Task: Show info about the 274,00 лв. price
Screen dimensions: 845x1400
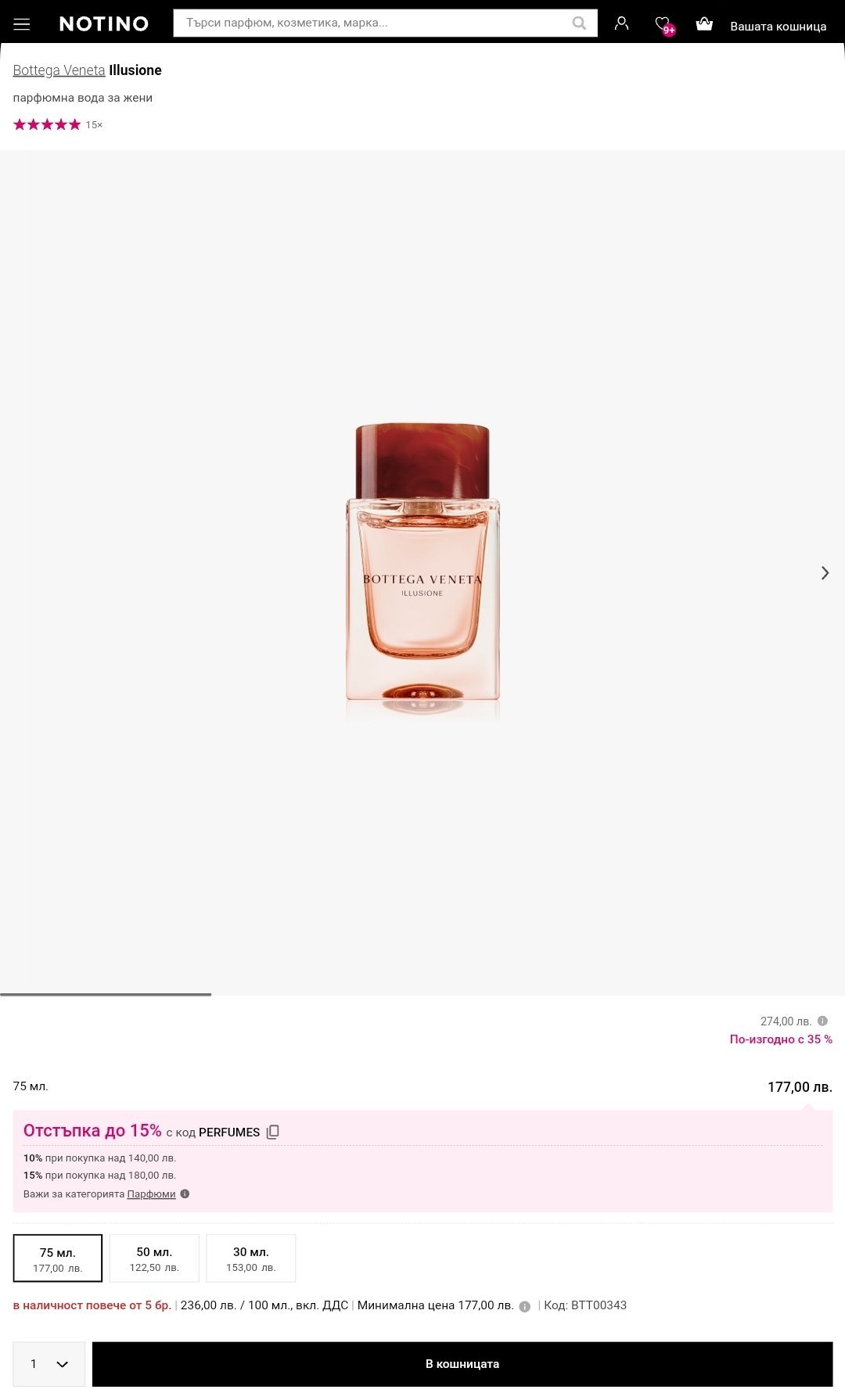Action: click(x=822, y=1021)
